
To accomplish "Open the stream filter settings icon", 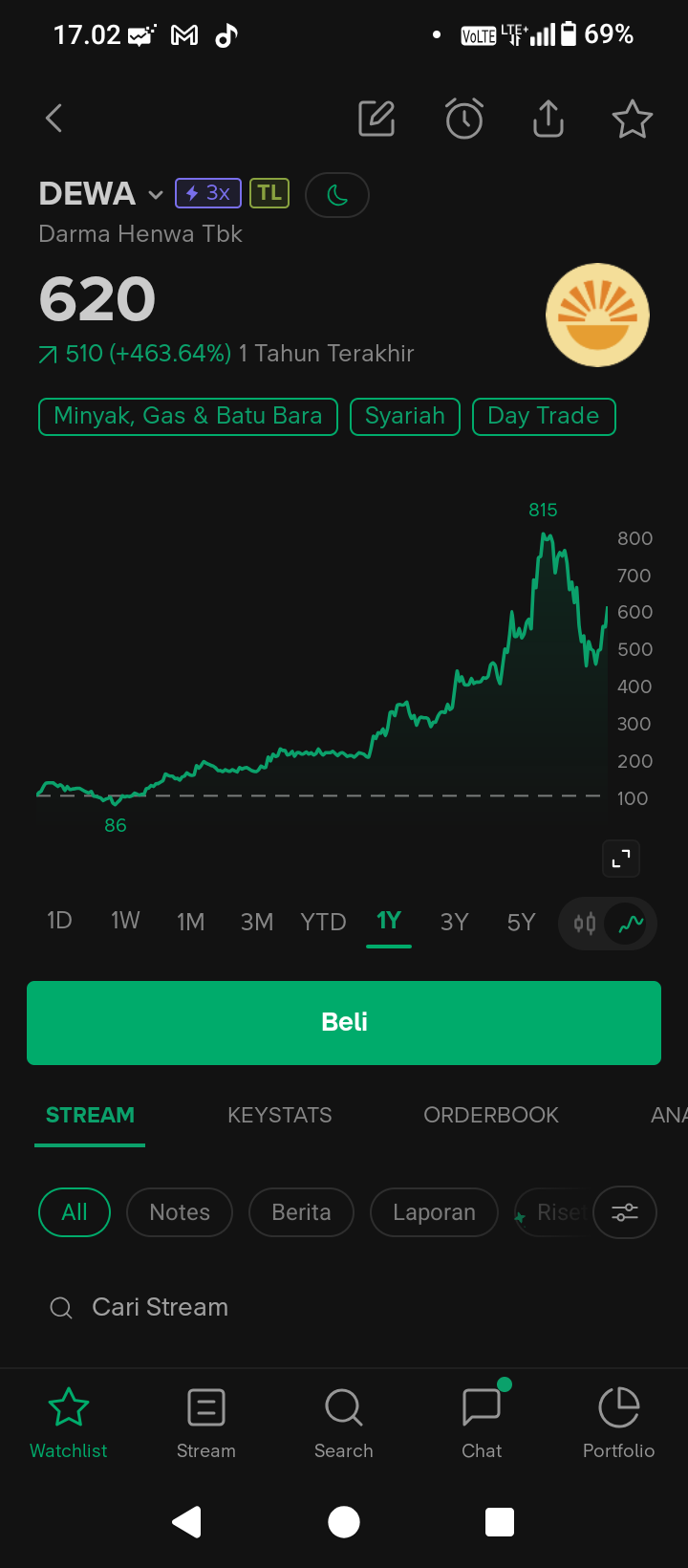I will tap(625, 1212).
